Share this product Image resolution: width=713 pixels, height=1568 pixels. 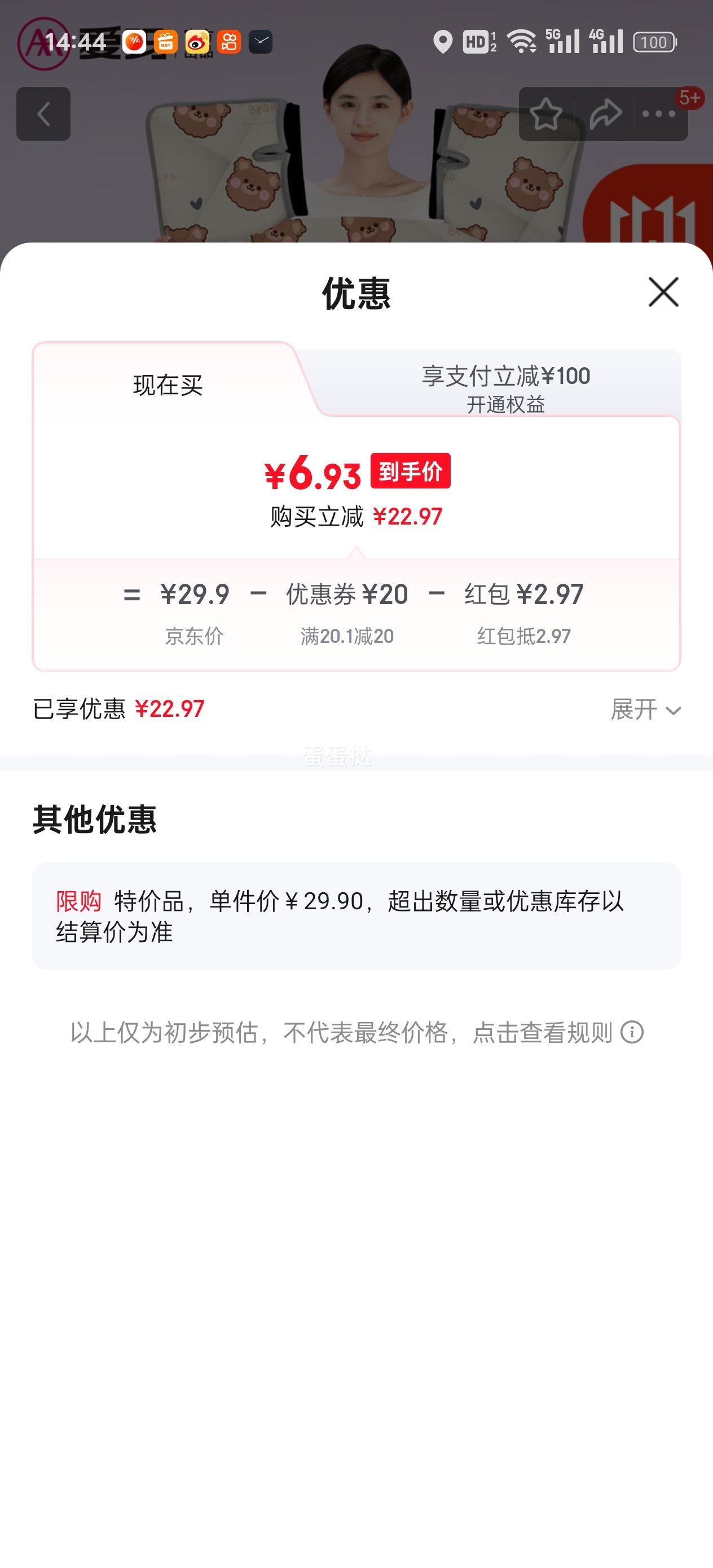(x=605, y=114)
